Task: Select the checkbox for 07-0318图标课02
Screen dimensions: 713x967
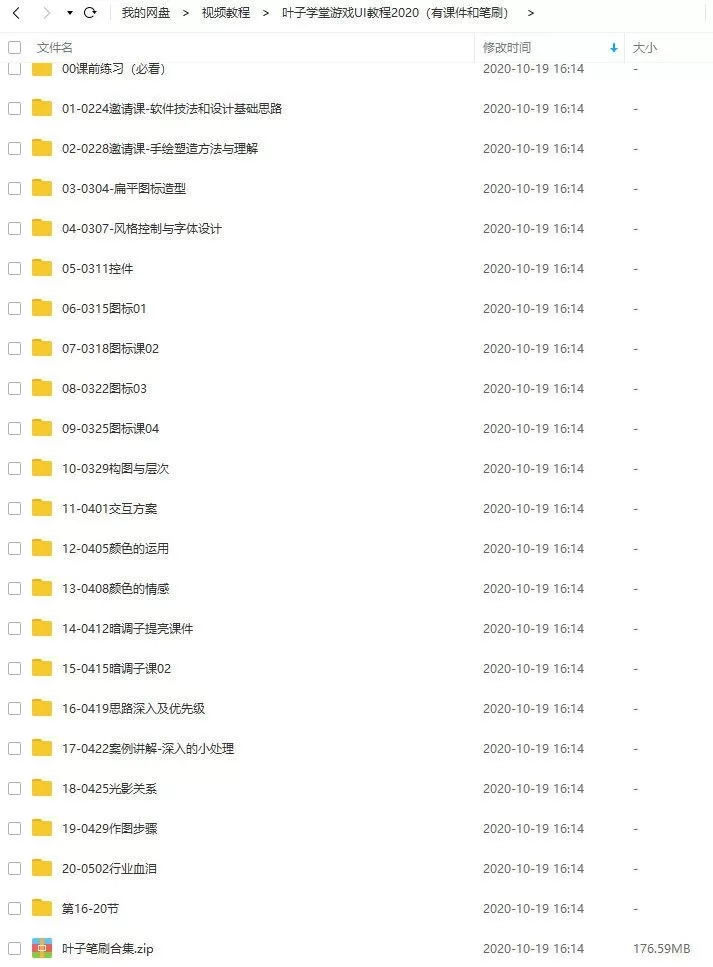Action: [14, 348]
